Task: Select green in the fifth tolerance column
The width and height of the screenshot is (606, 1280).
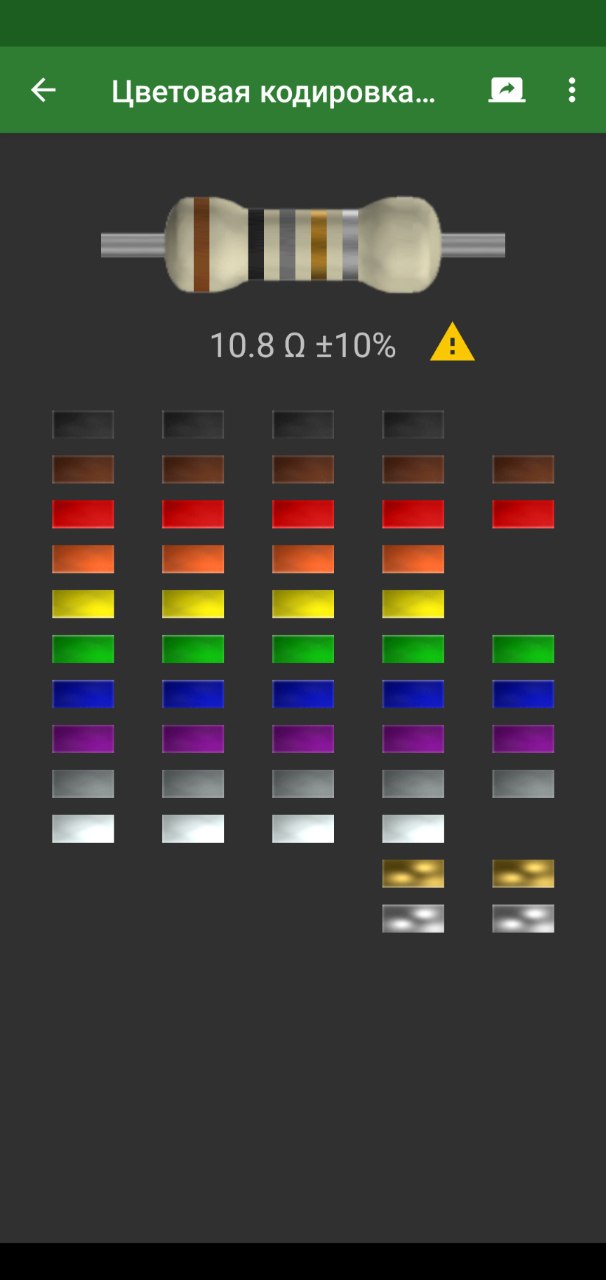Action: 523,649
